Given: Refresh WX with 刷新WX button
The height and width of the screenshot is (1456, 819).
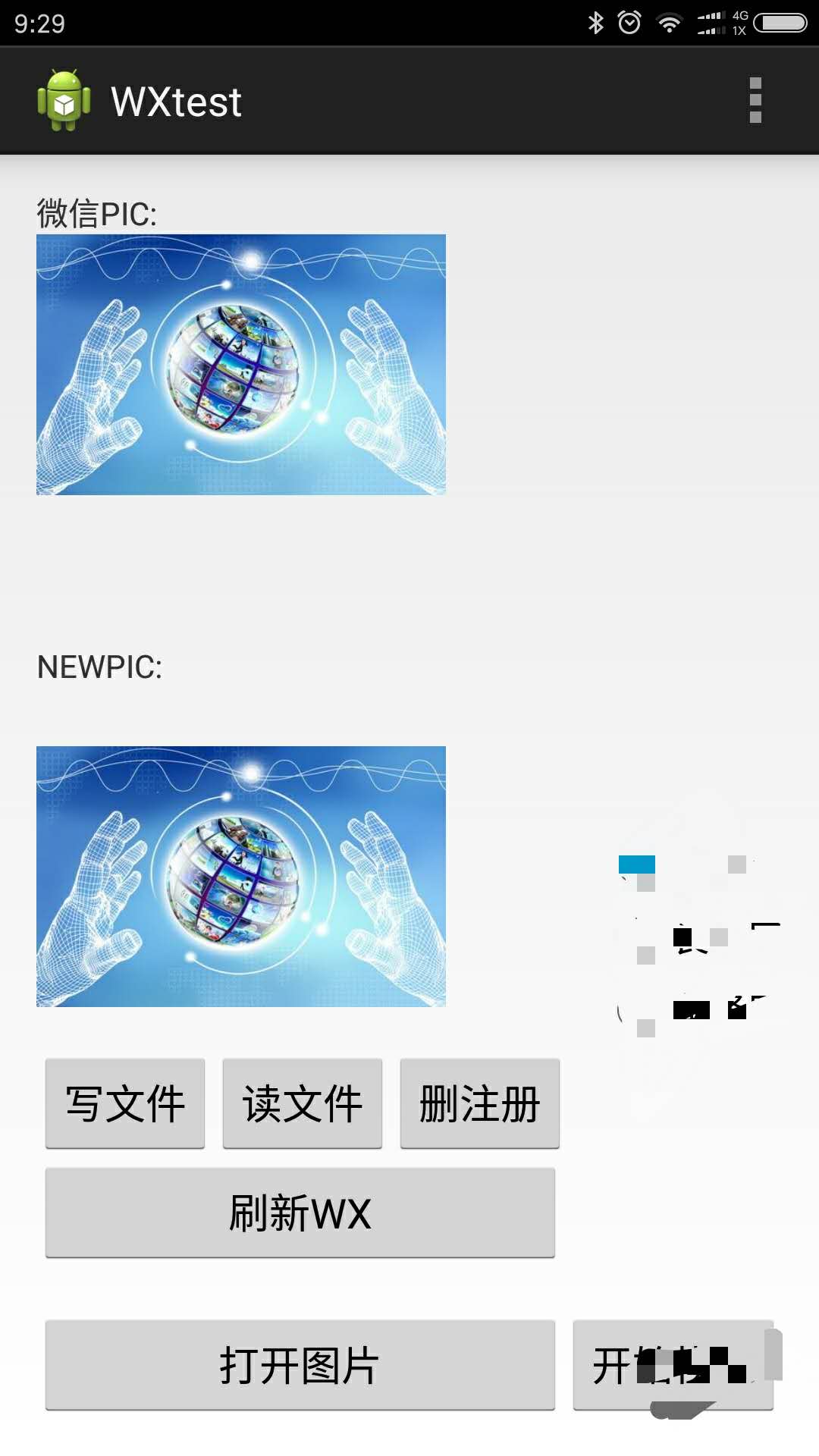Looking at the screenshot, I should [300, 1213].
